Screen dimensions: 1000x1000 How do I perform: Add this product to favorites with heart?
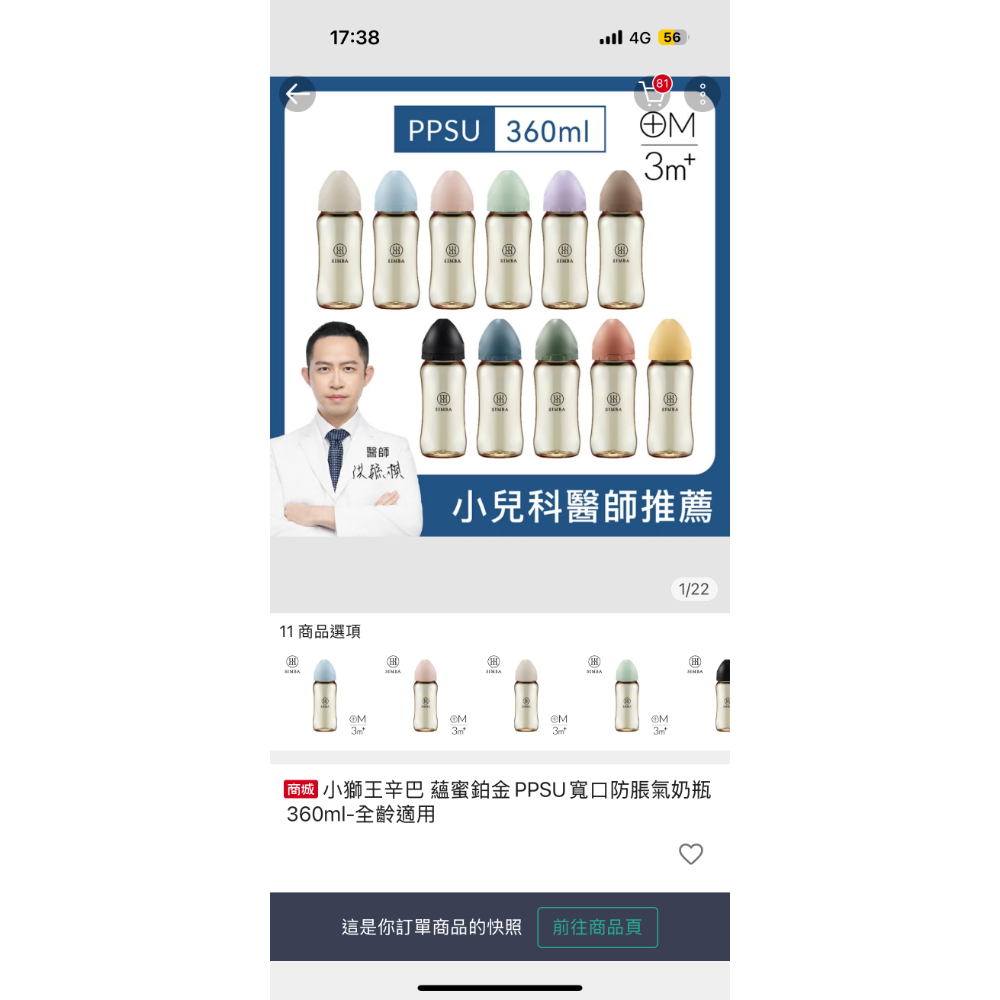point(691,854)
